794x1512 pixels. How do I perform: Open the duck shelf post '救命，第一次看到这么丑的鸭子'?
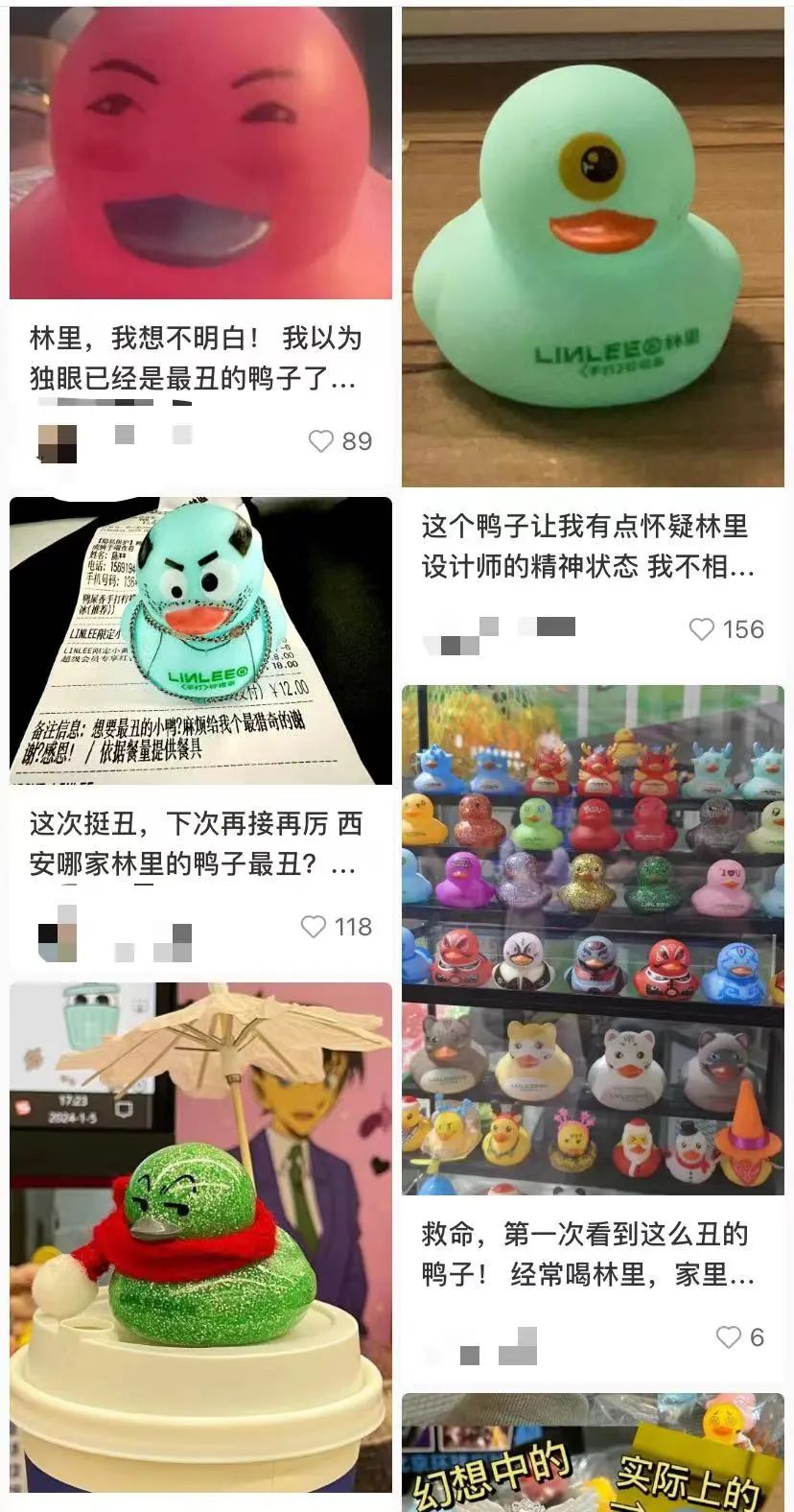pyautogui.click(x=592, y=940)
